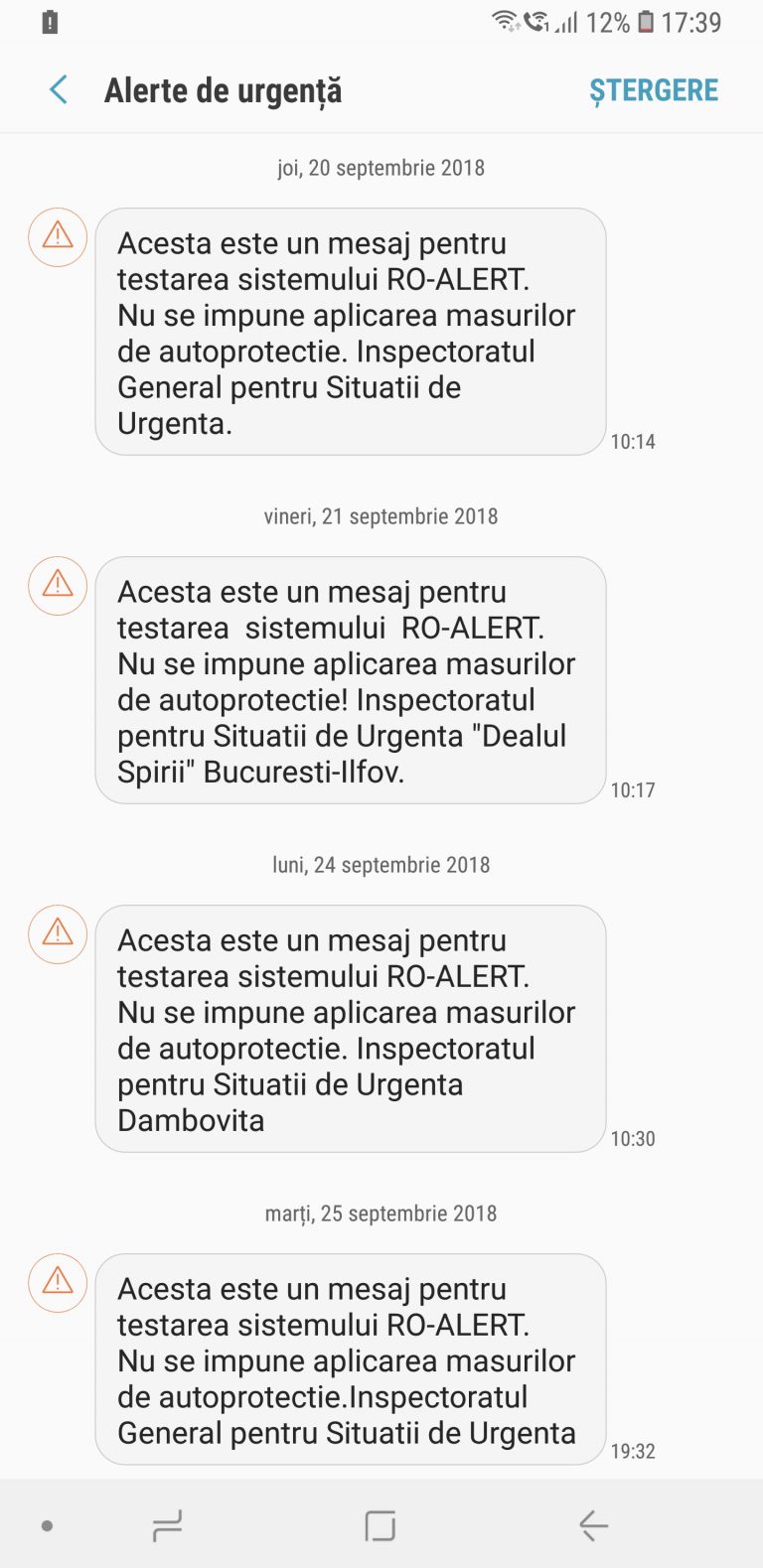
Task: Click the warning triangle next to September 25 alert
Action: tap(57, 1283)
